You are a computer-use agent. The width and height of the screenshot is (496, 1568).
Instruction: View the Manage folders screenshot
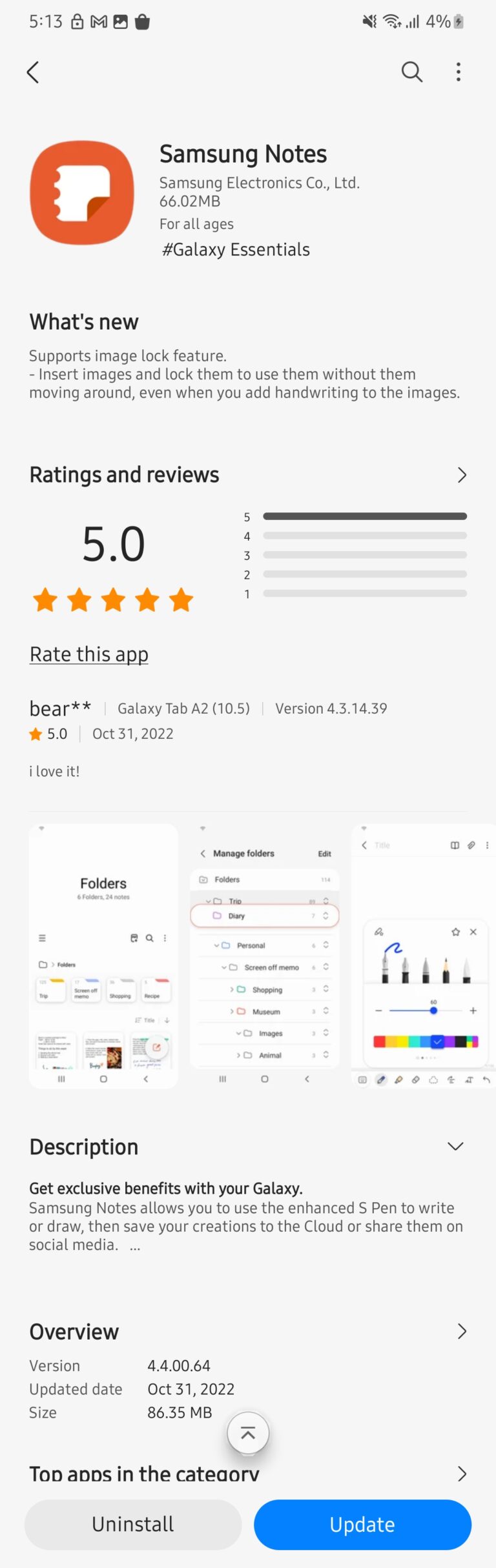(x=265, y=955)
